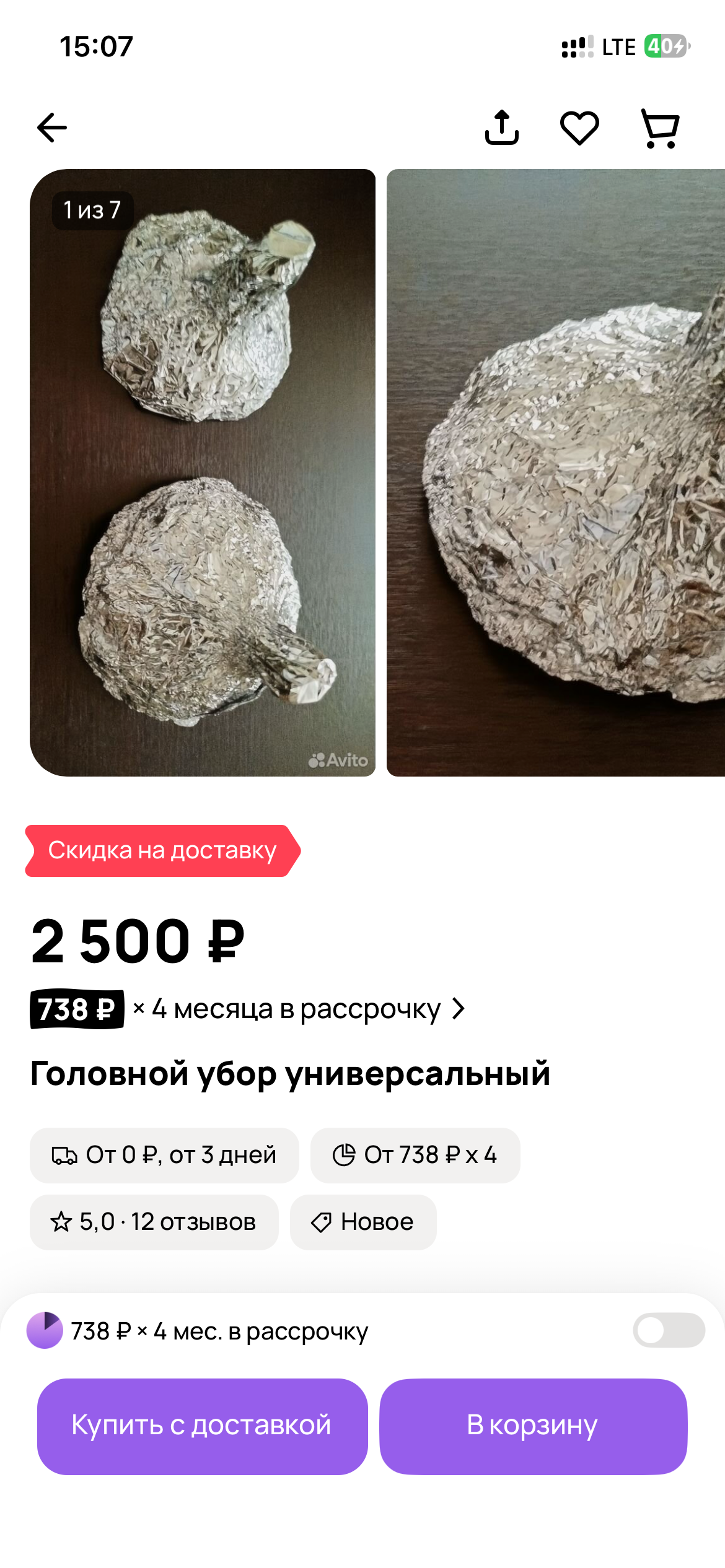Screen dimensions: 725x1568
Task: Add item via "В корзину" button
Action: pos(534,1426)
